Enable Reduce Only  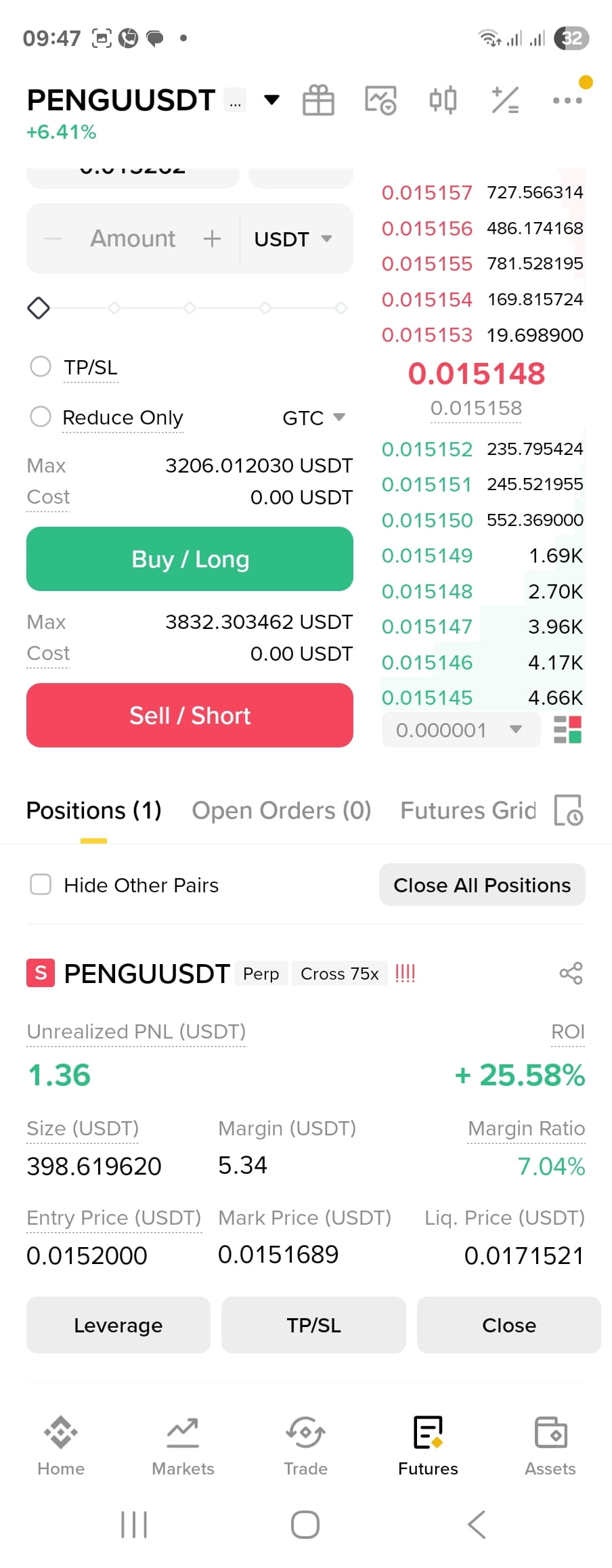pos(41,416)
